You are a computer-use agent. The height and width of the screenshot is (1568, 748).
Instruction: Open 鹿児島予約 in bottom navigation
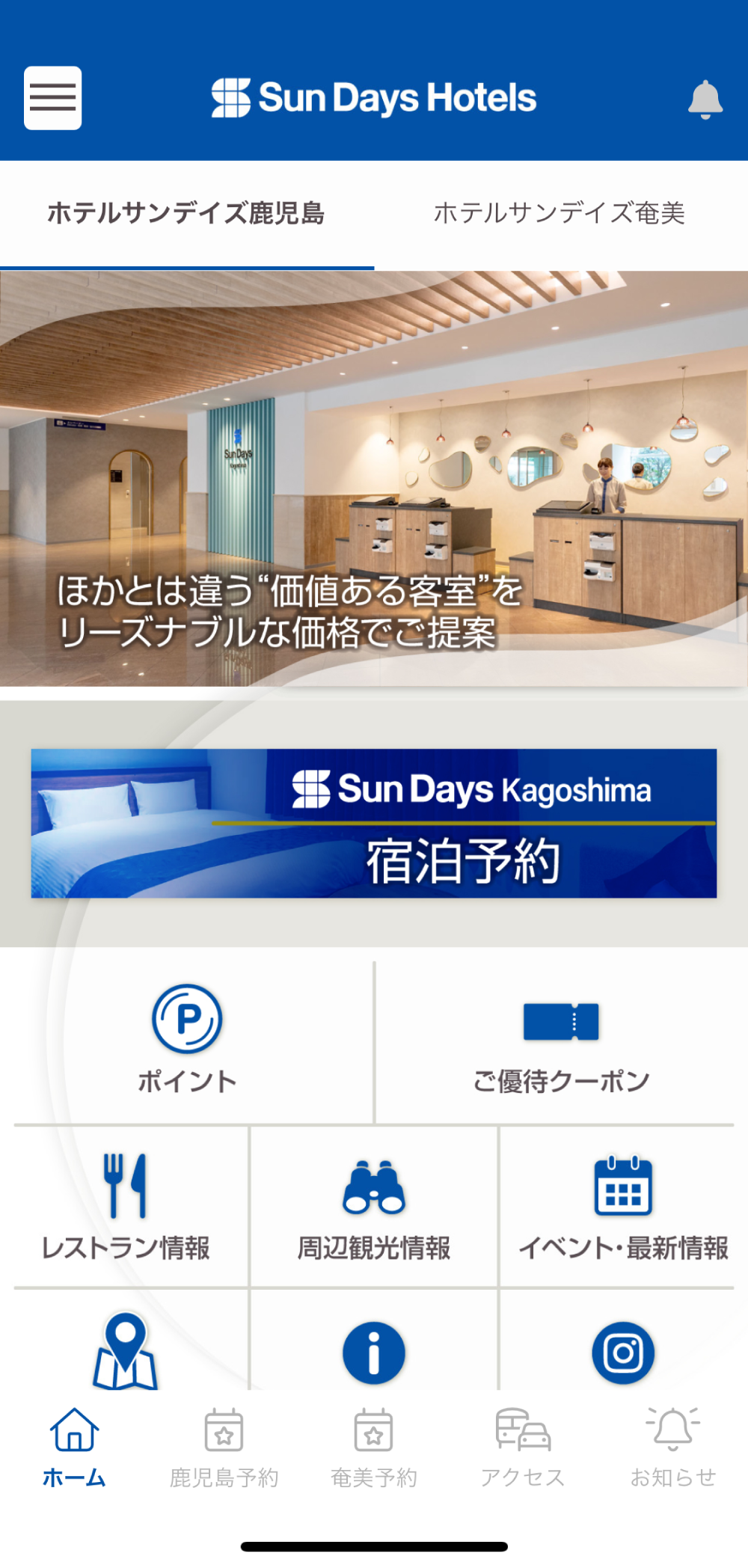[x=224, y=1448]
